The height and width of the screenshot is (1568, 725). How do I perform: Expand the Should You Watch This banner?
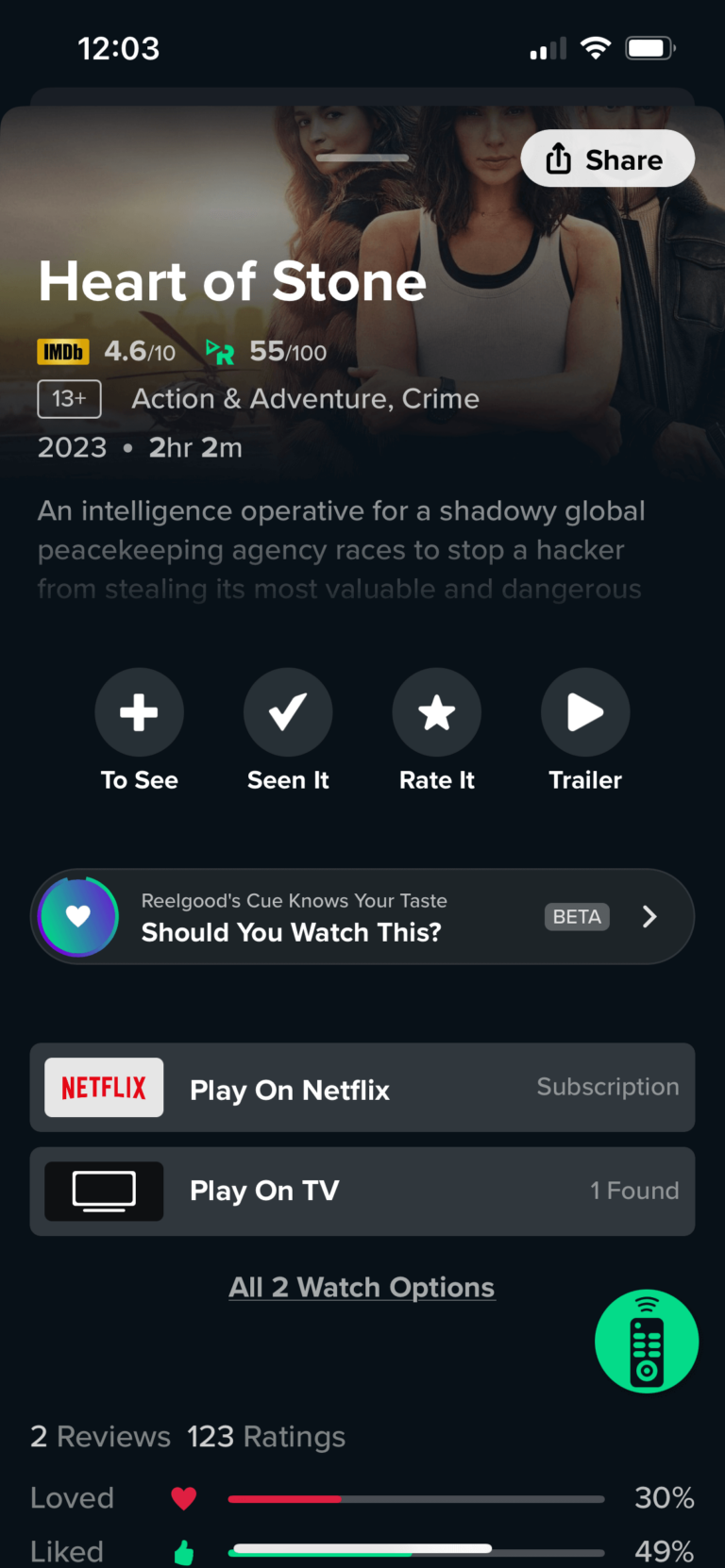click(x=362, y=916)
